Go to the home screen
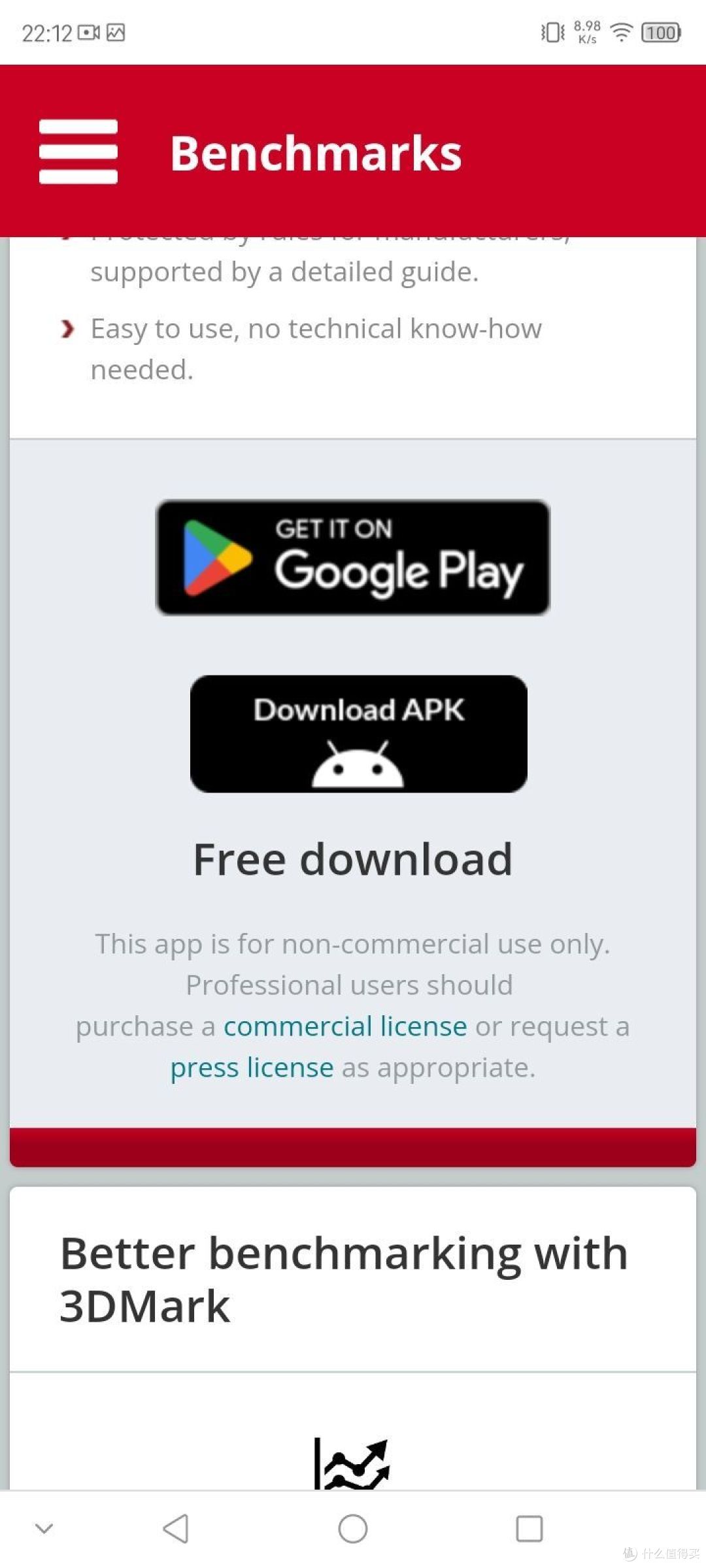Screen dimensions: 706x1568 (x=353, y=1529)
